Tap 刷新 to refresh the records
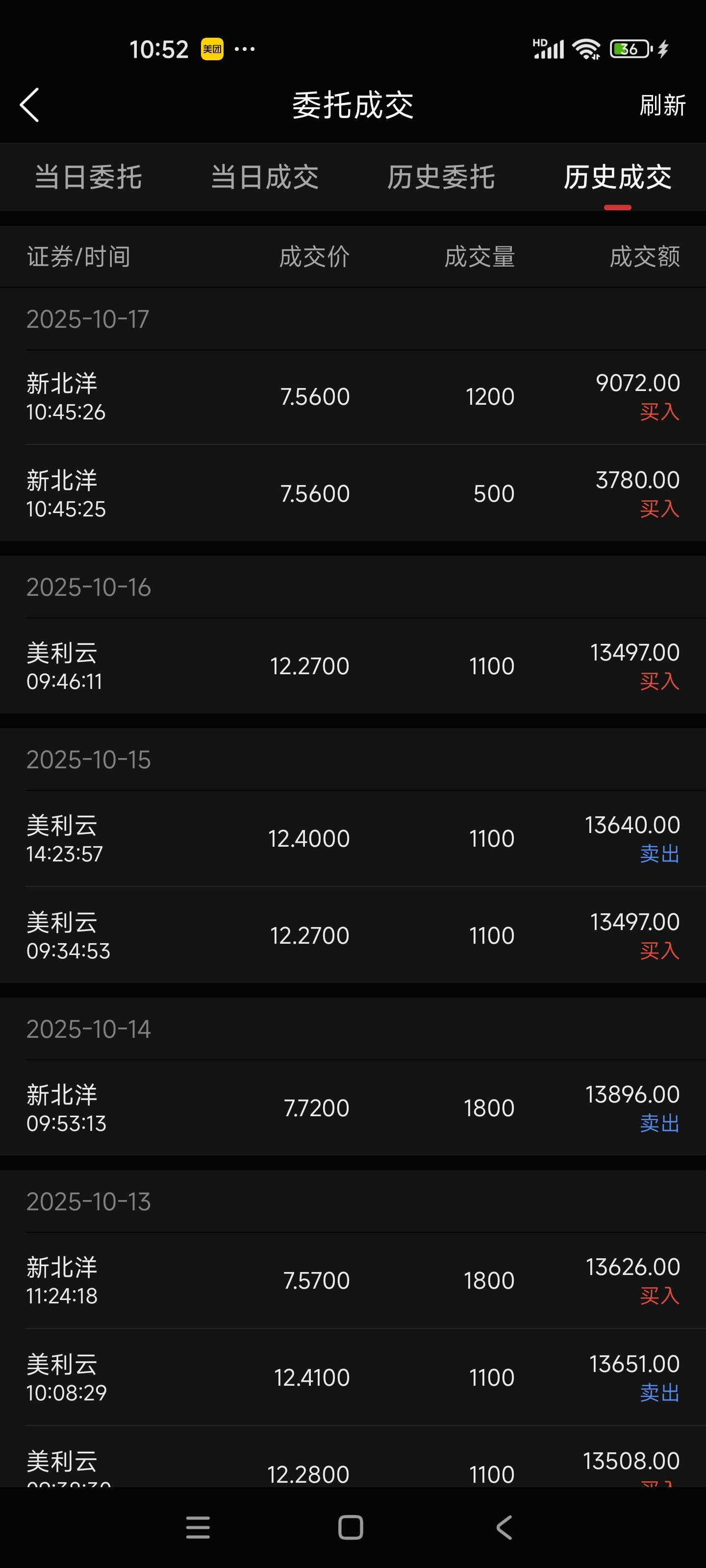706x1568 pixels. tap(662, 105)
